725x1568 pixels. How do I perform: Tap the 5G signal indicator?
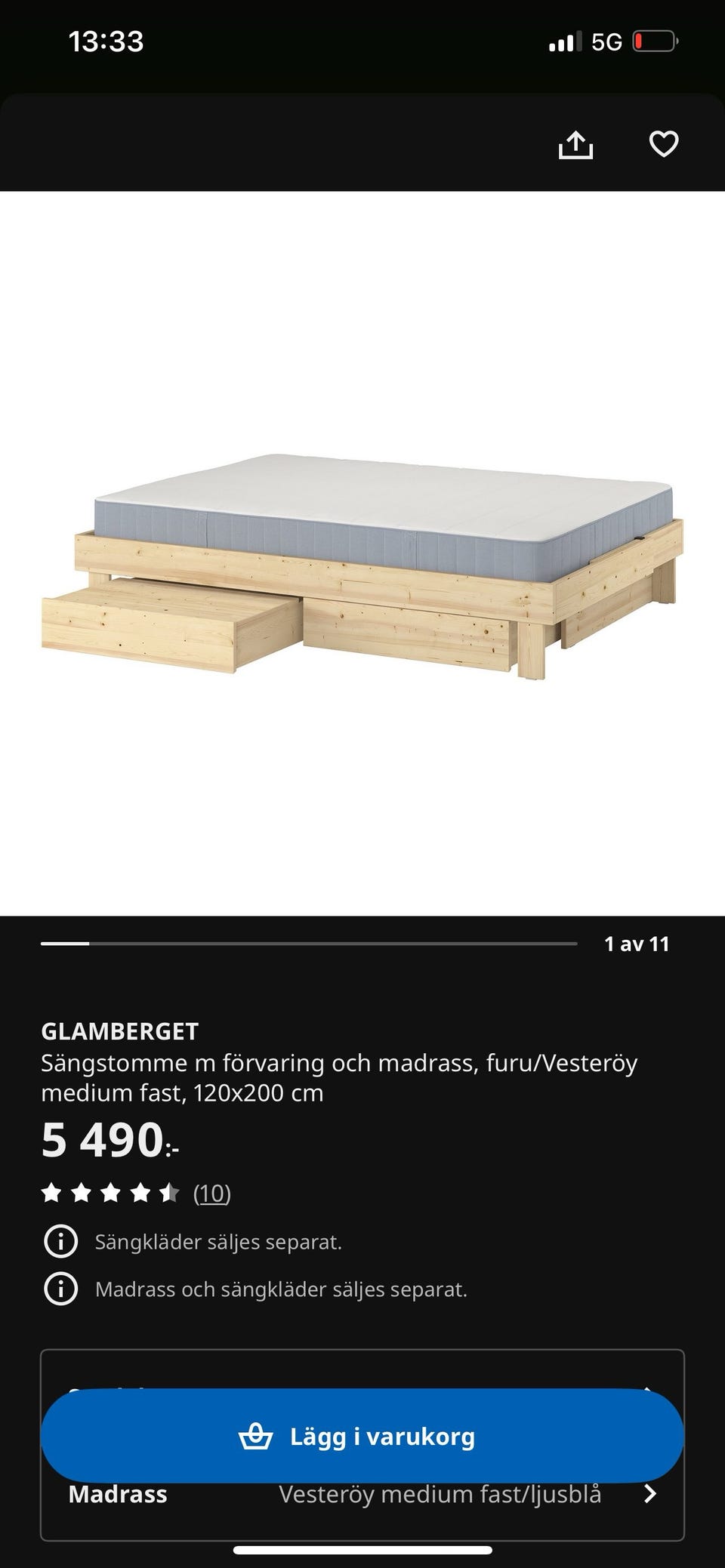(609, 41)
